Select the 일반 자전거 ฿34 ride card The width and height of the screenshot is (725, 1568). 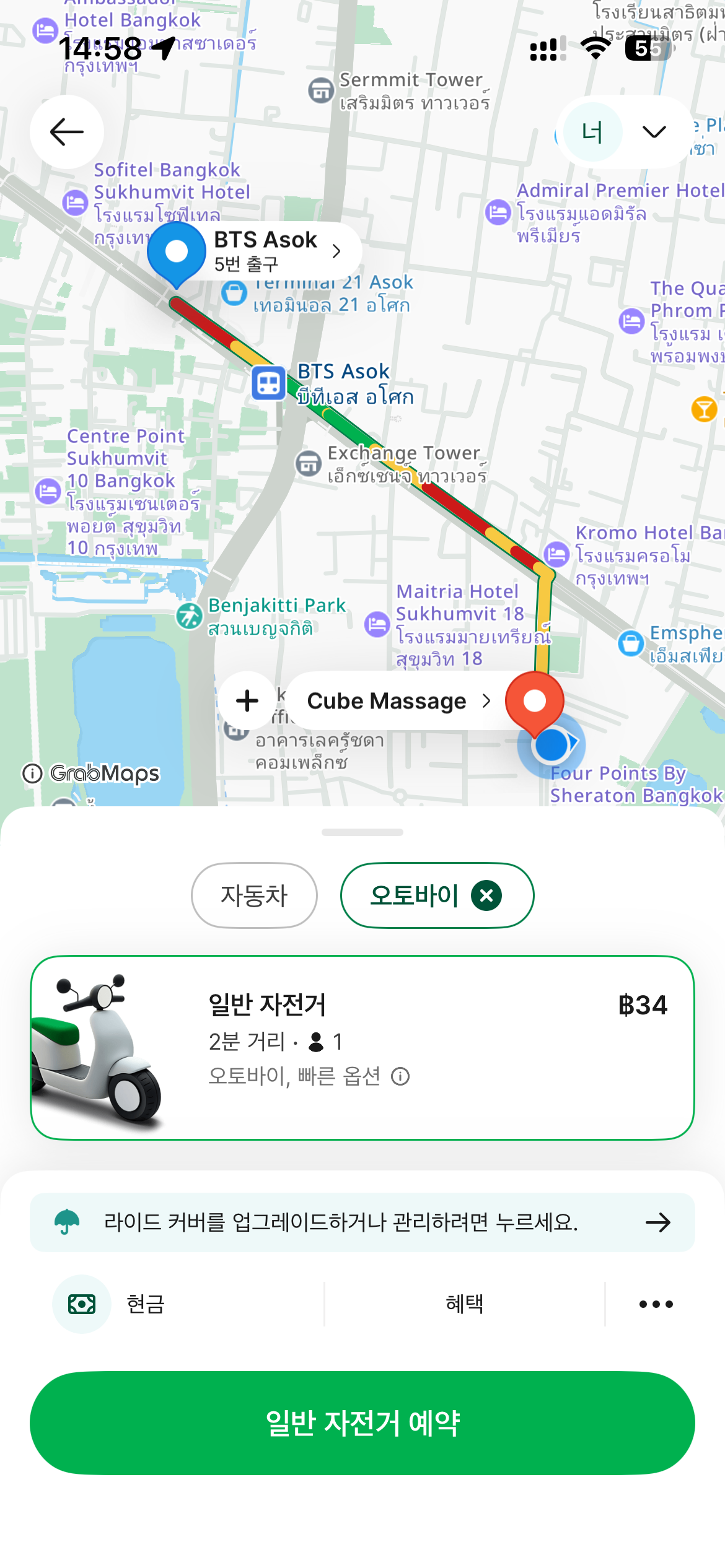point(362,1047)
